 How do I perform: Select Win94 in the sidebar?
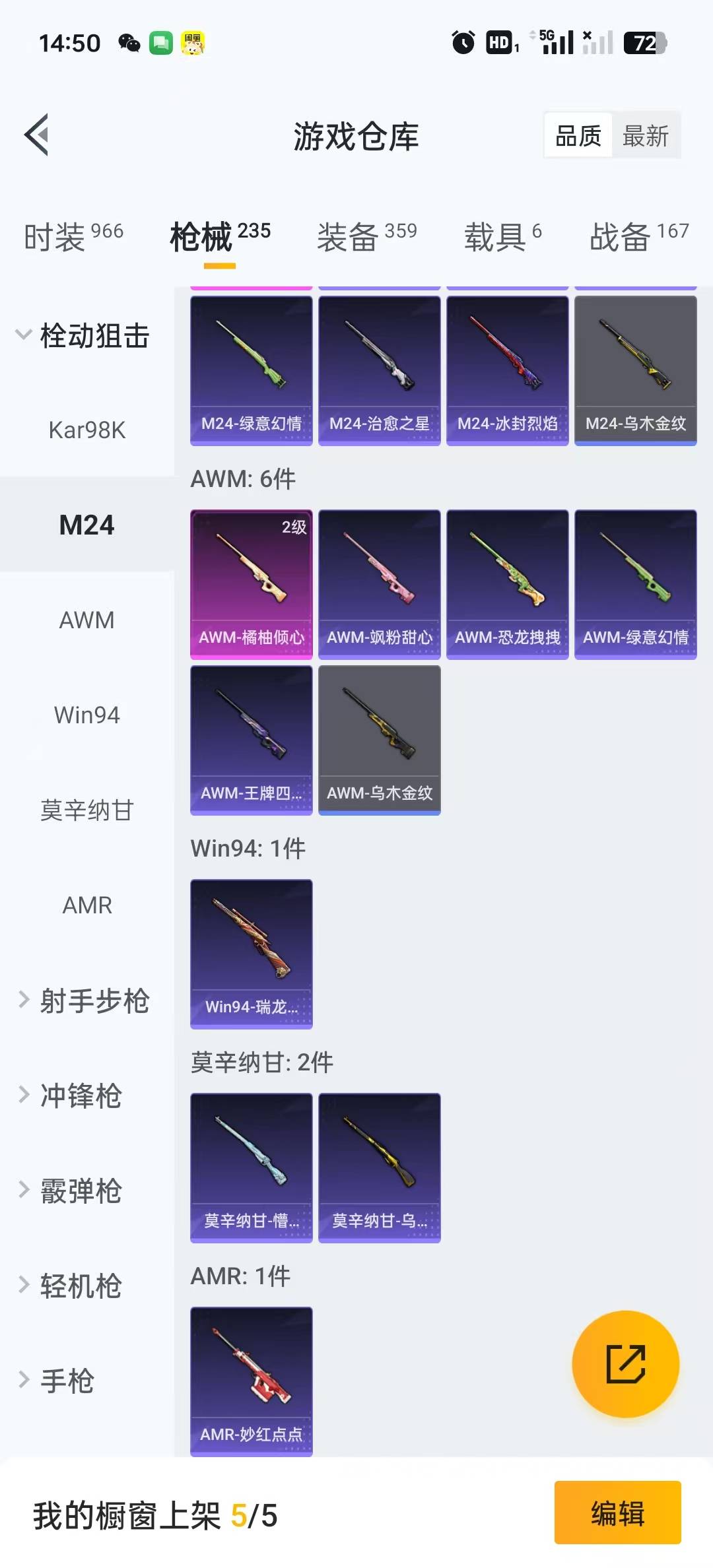pos(86,715)
